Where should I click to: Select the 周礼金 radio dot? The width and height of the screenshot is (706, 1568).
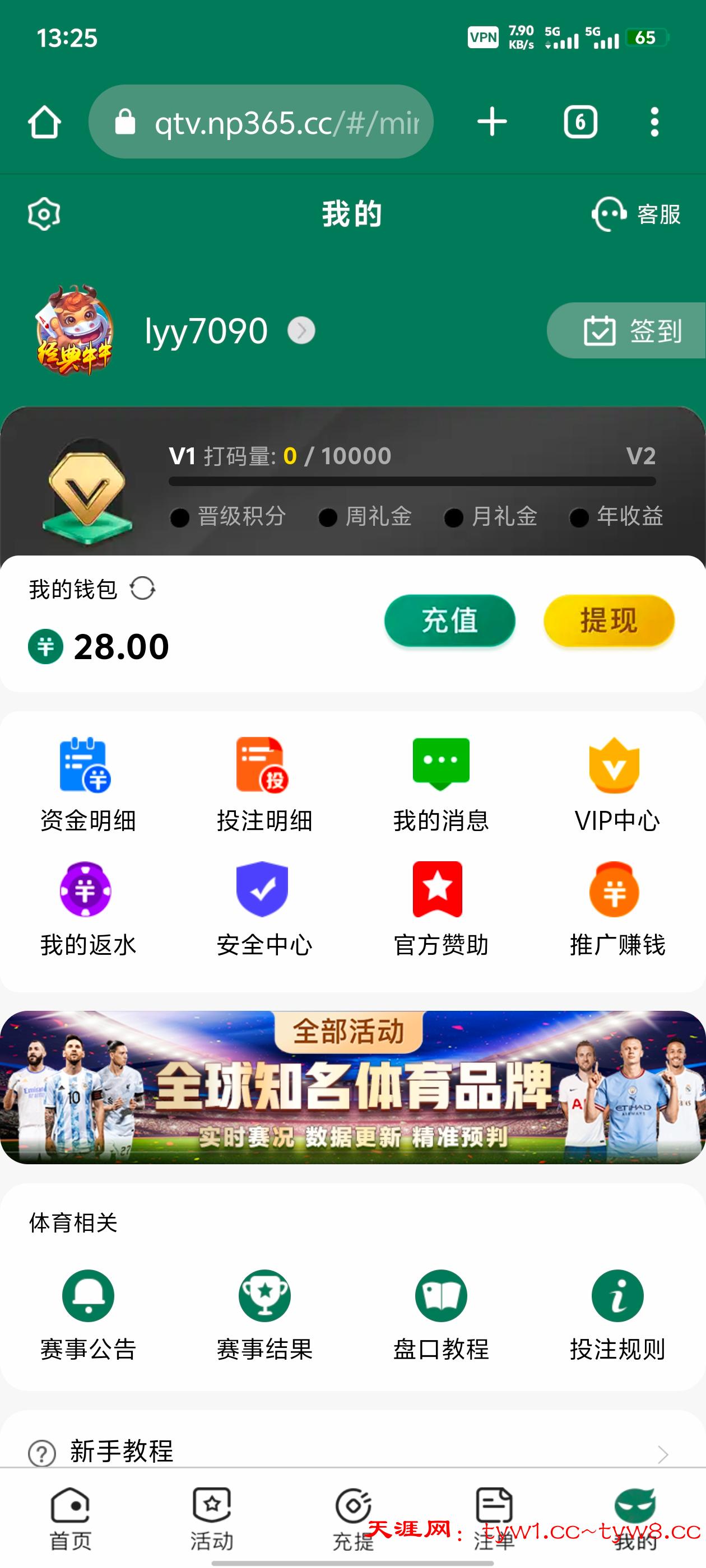(327, 518)
